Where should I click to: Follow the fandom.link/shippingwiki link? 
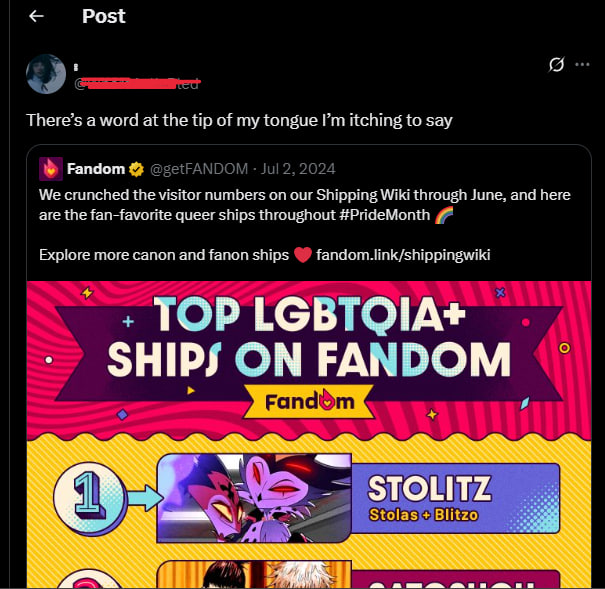(402, 255)
